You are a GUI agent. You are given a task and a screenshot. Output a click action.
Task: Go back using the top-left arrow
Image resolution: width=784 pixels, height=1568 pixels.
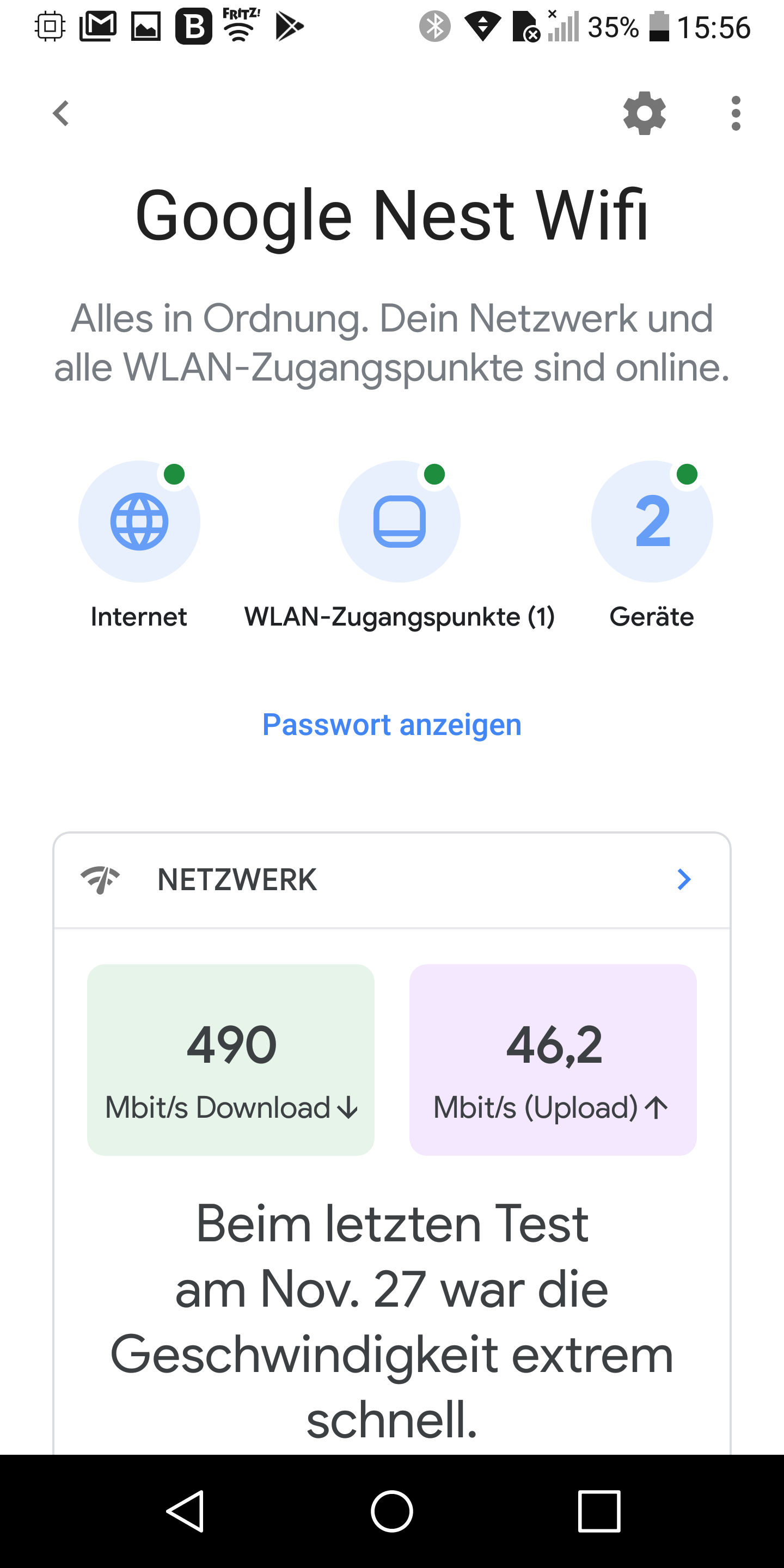[61, 113]
